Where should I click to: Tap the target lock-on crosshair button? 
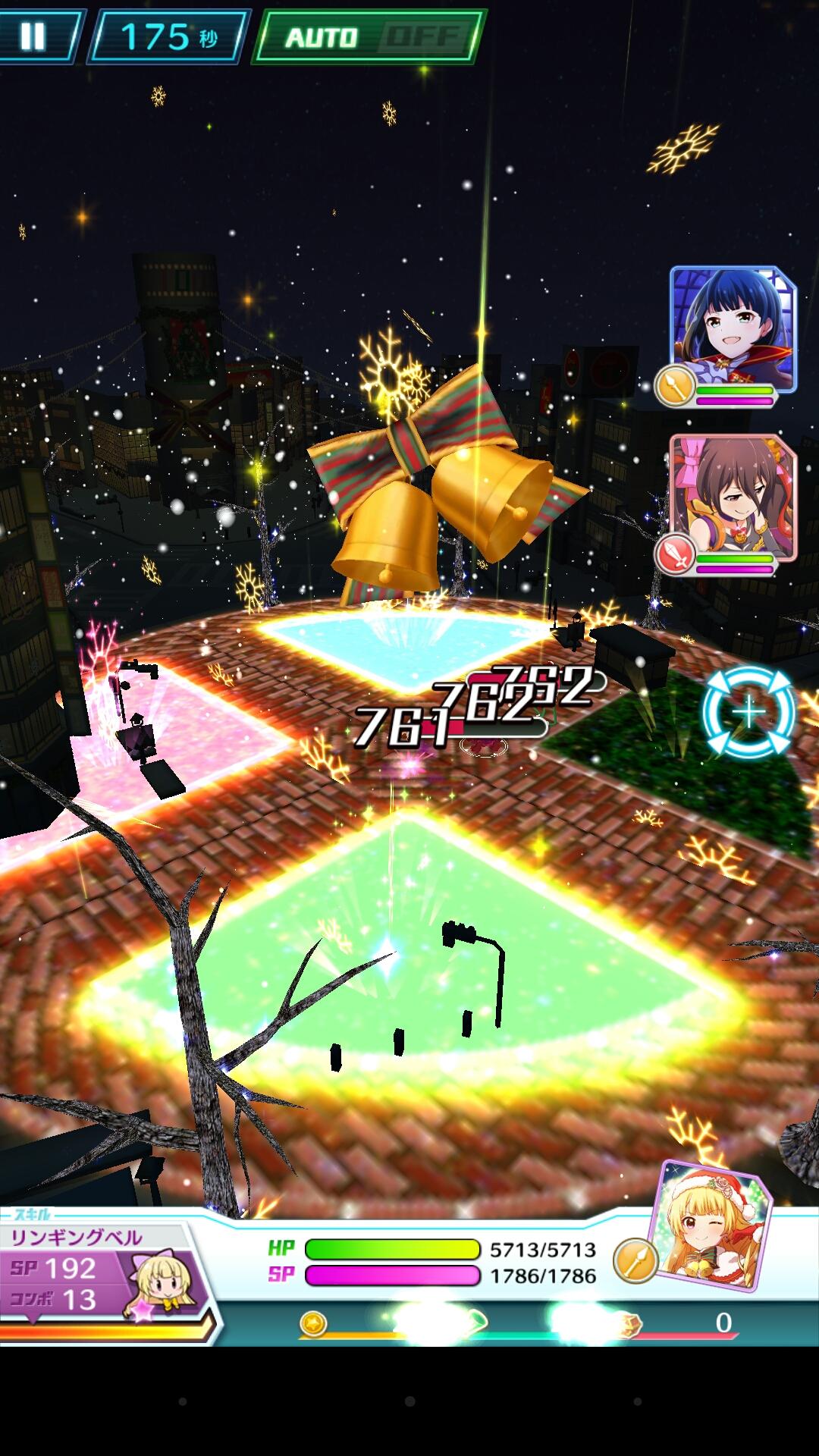point(749,712)
